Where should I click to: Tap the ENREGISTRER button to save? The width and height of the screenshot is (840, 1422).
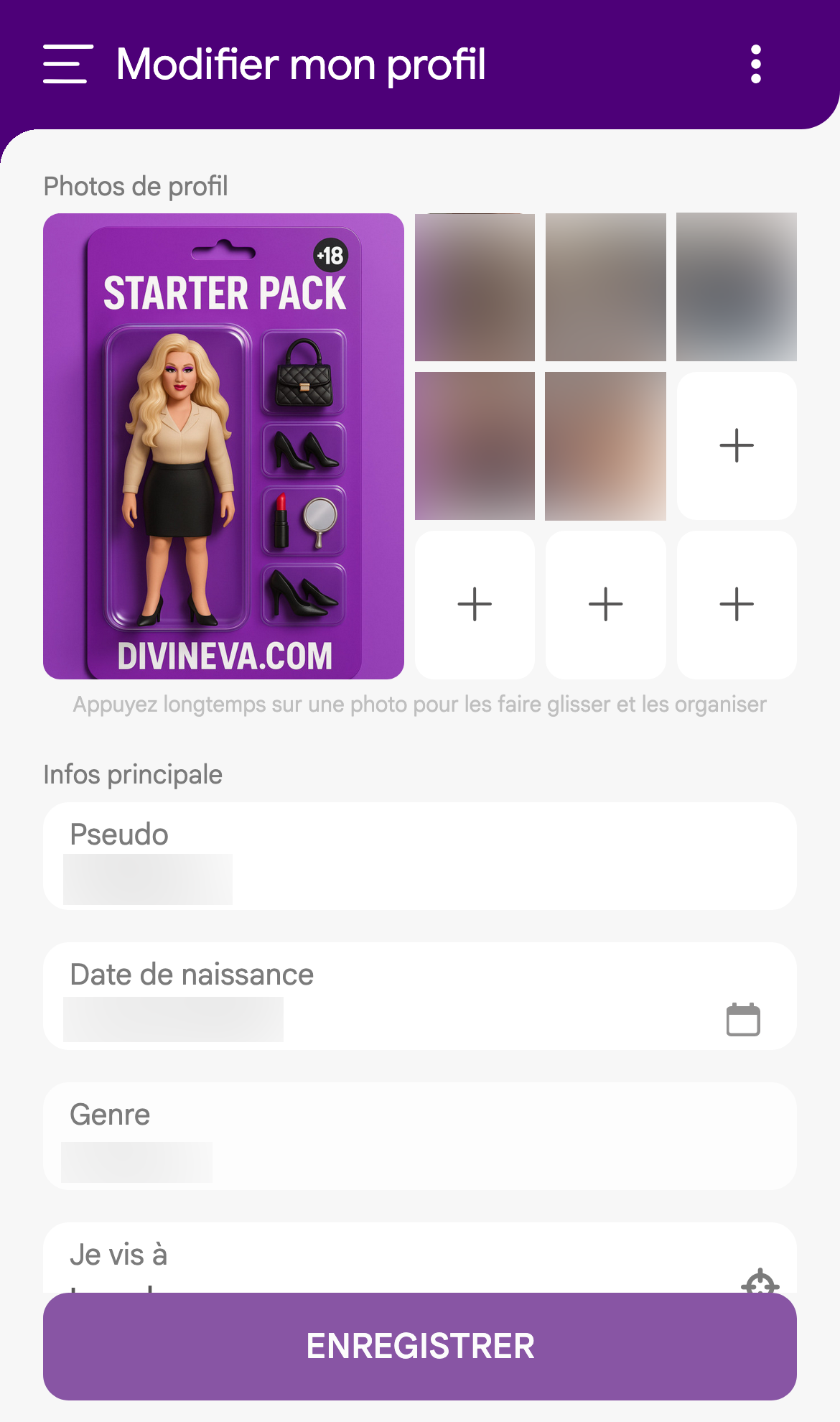coord(419,1346)
